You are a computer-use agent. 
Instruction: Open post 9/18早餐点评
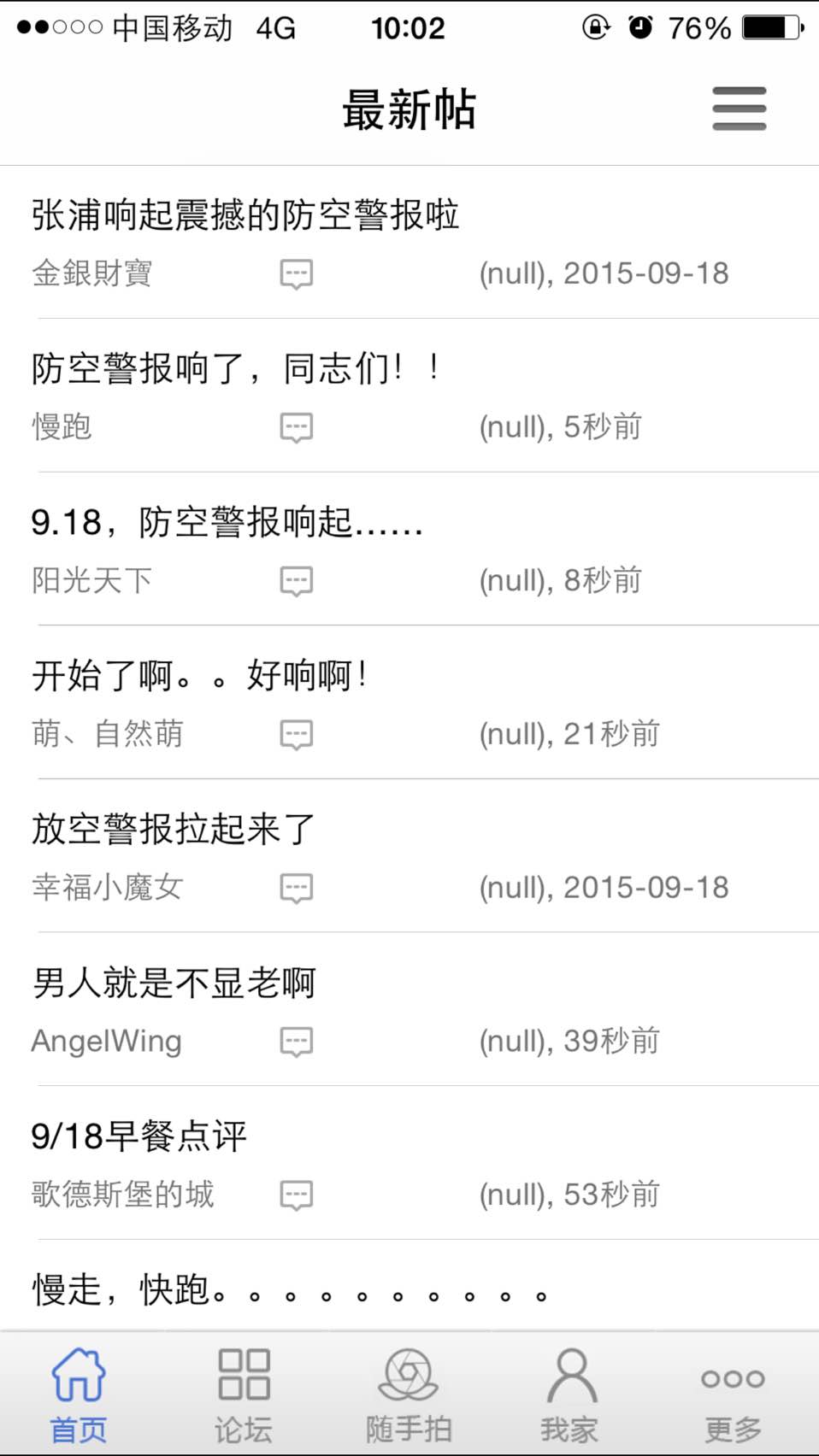[x=139, y=1136]
